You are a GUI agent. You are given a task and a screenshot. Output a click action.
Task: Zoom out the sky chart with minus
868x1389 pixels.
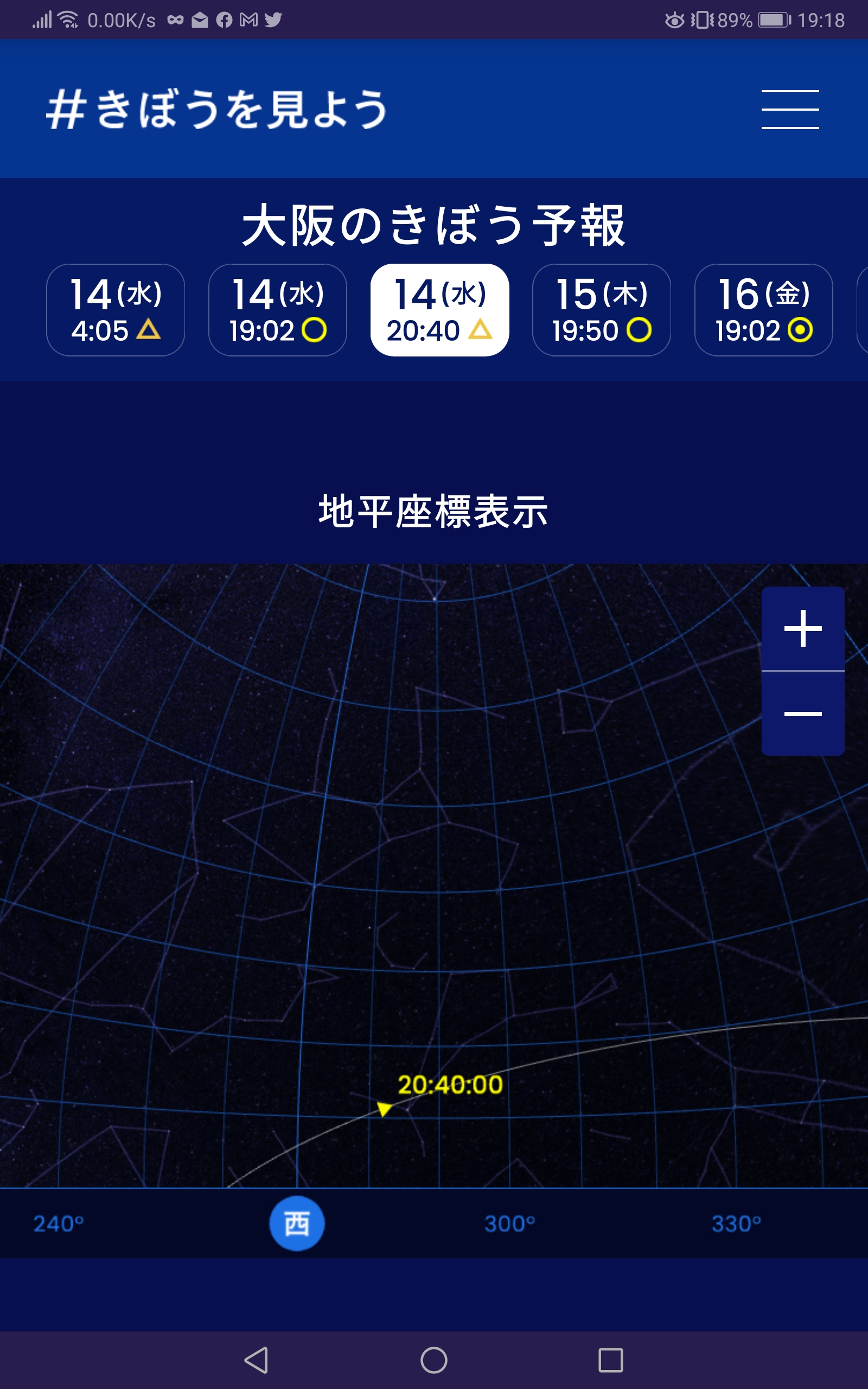coord(802,713)
